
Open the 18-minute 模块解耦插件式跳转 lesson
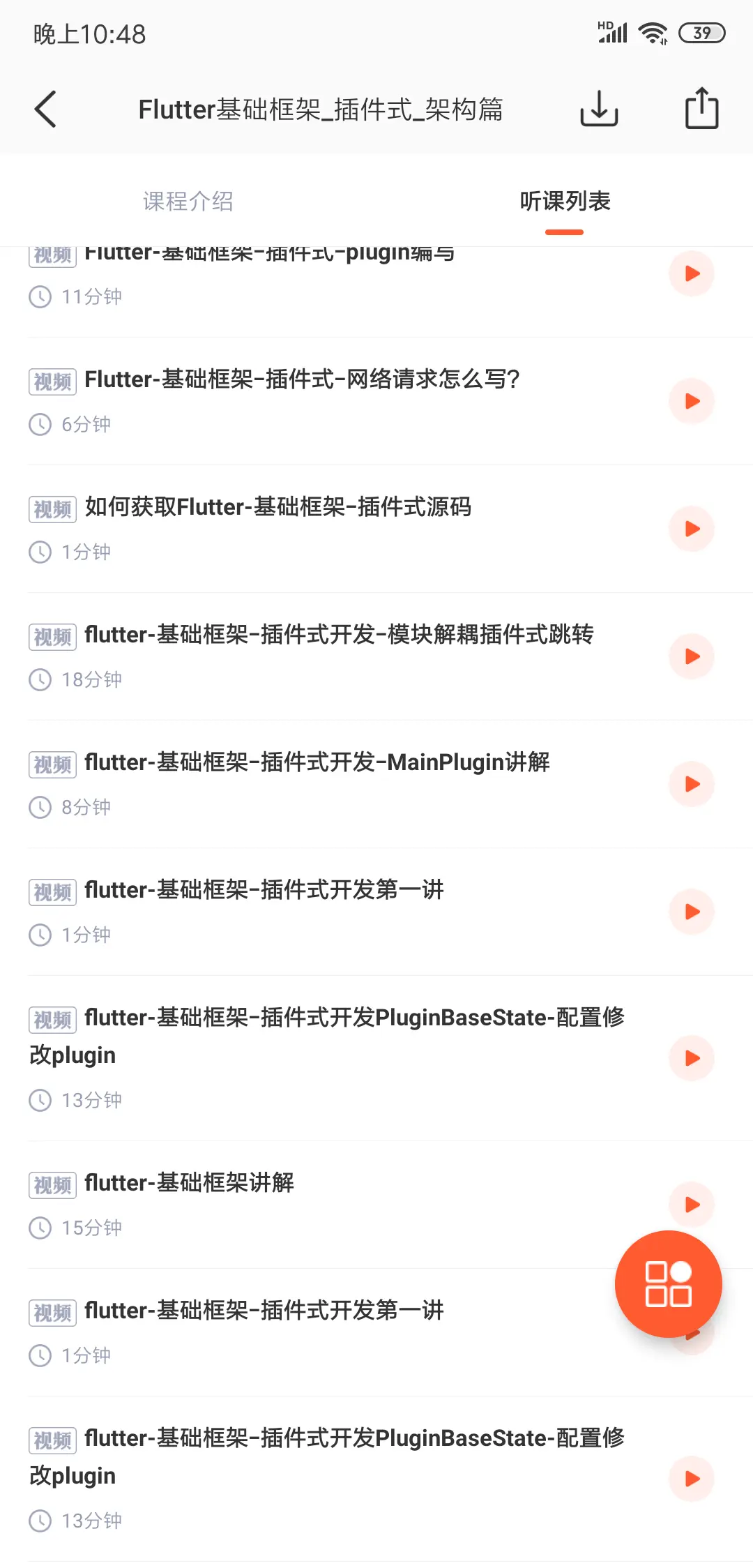(339, 635)
